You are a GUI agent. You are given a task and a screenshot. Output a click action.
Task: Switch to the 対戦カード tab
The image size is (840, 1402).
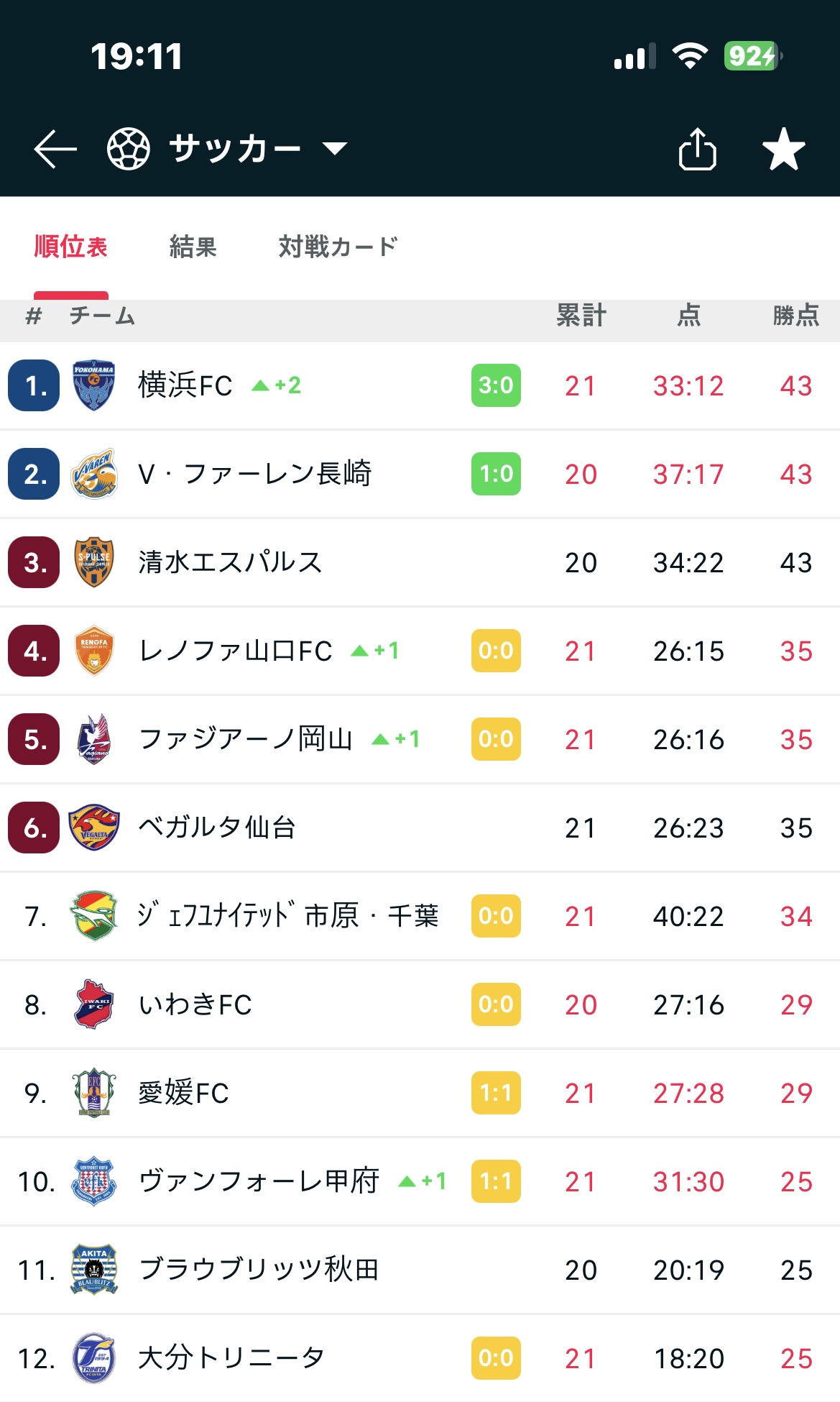(x=338, y=247)
